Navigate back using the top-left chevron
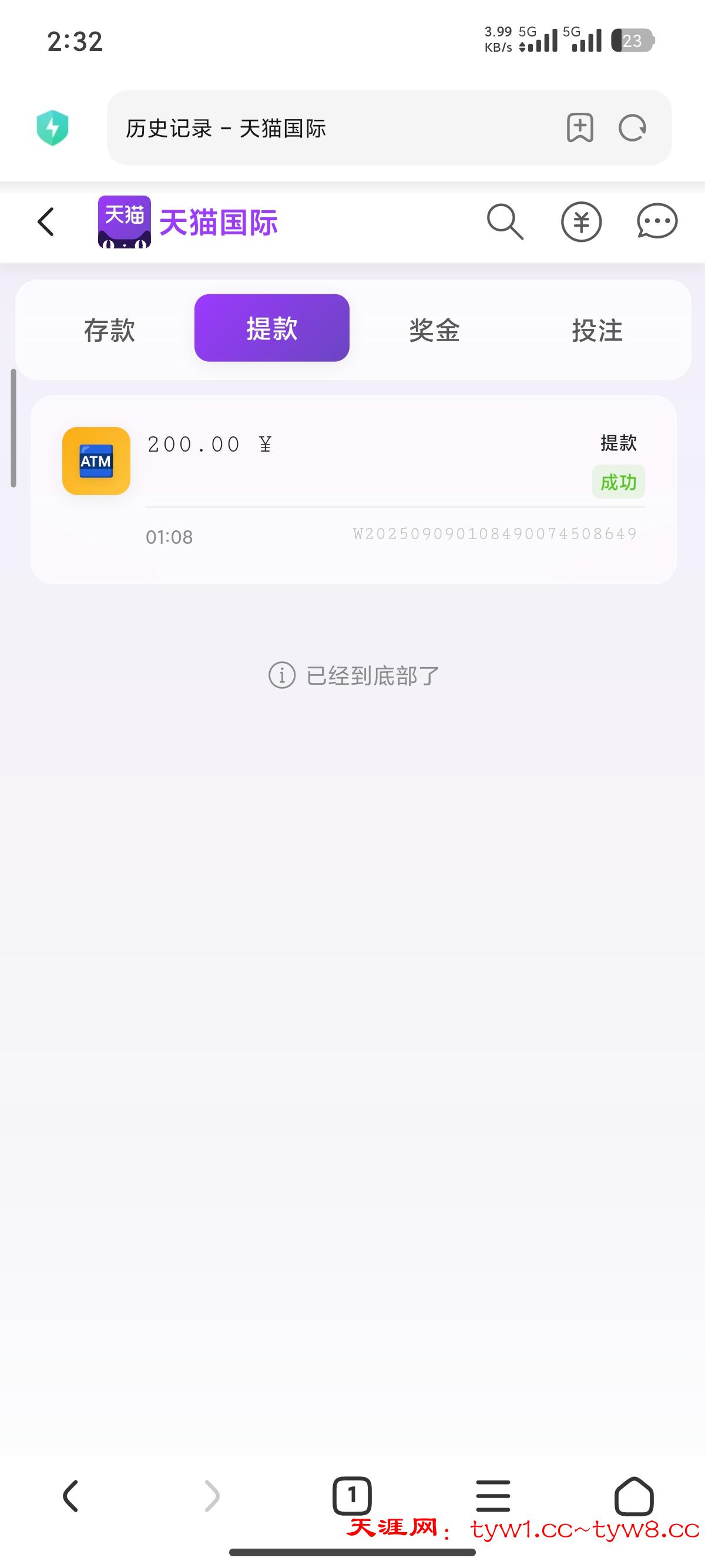705x1568 pixels. click(x=46, y=222)
